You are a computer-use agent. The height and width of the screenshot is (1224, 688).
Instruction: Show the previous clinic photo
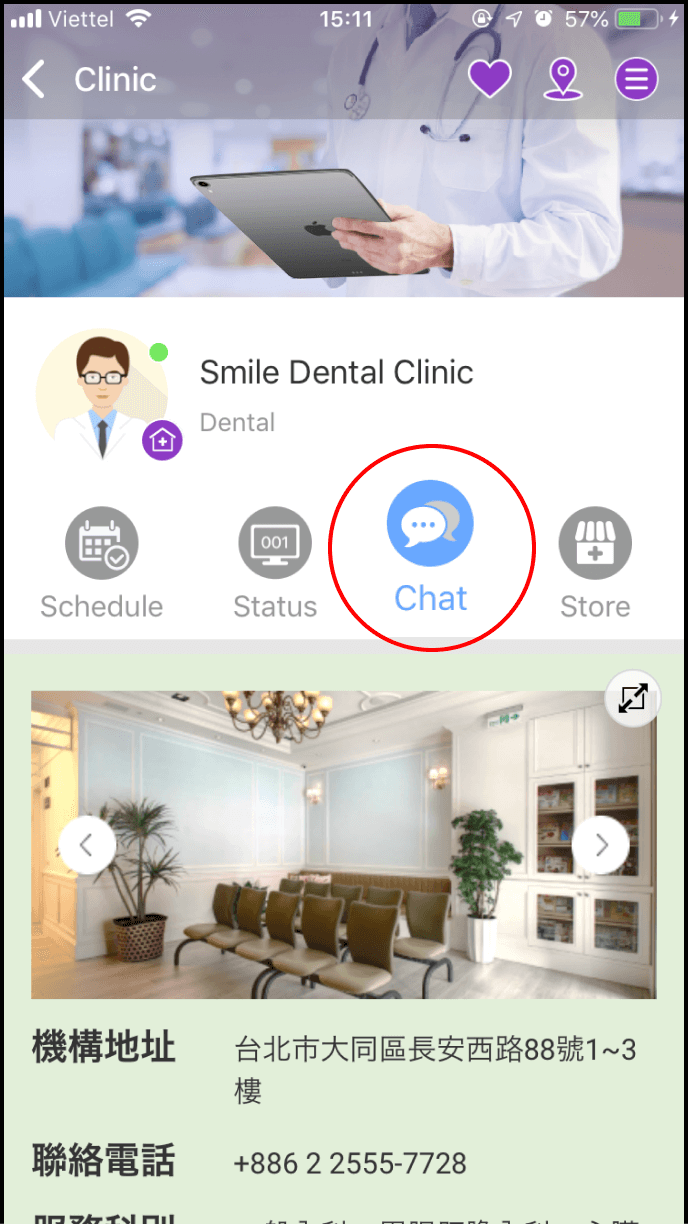tap(87, 845)
